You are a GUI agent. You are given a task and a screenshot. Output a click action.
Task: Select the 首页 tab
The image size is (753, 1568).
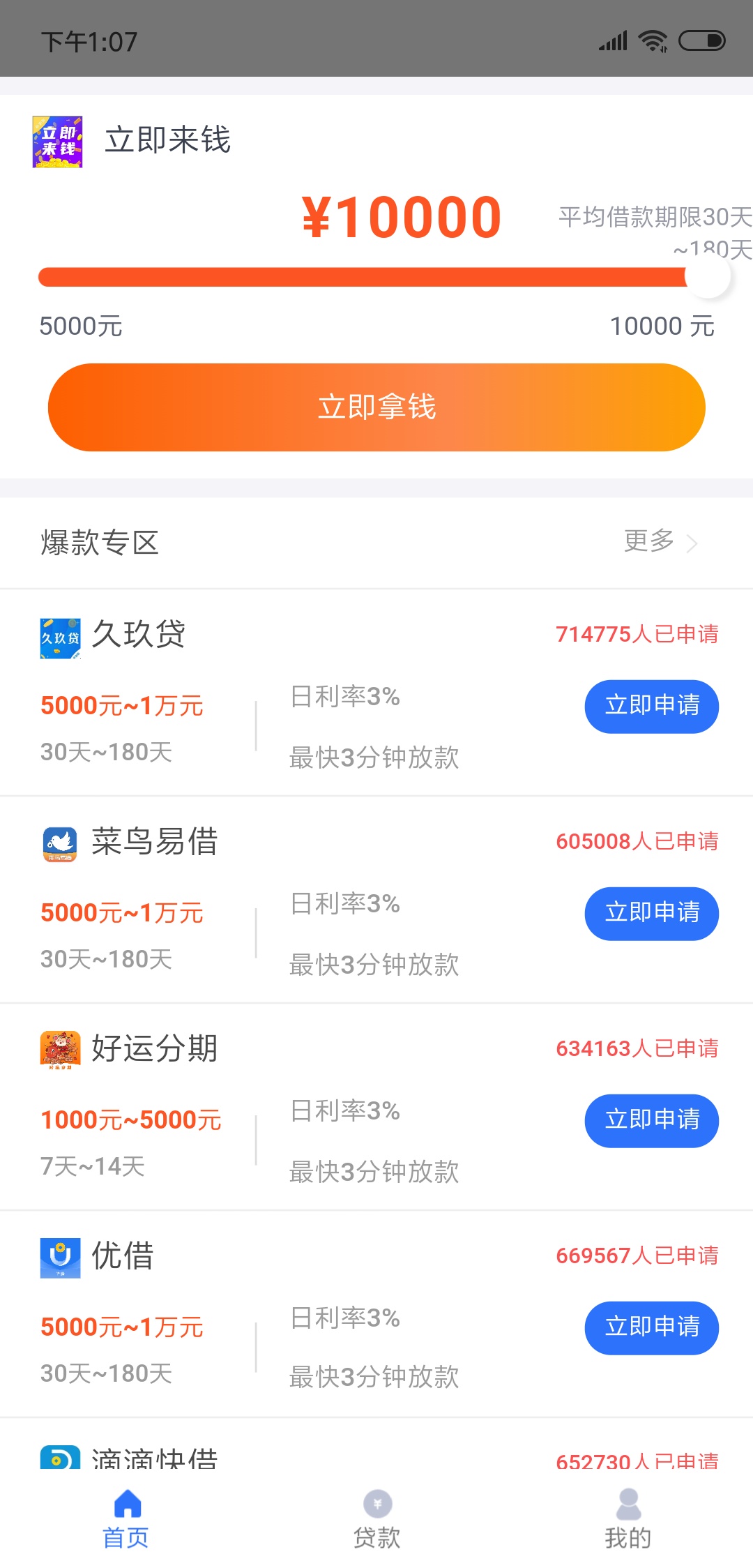coord(125,1519)
